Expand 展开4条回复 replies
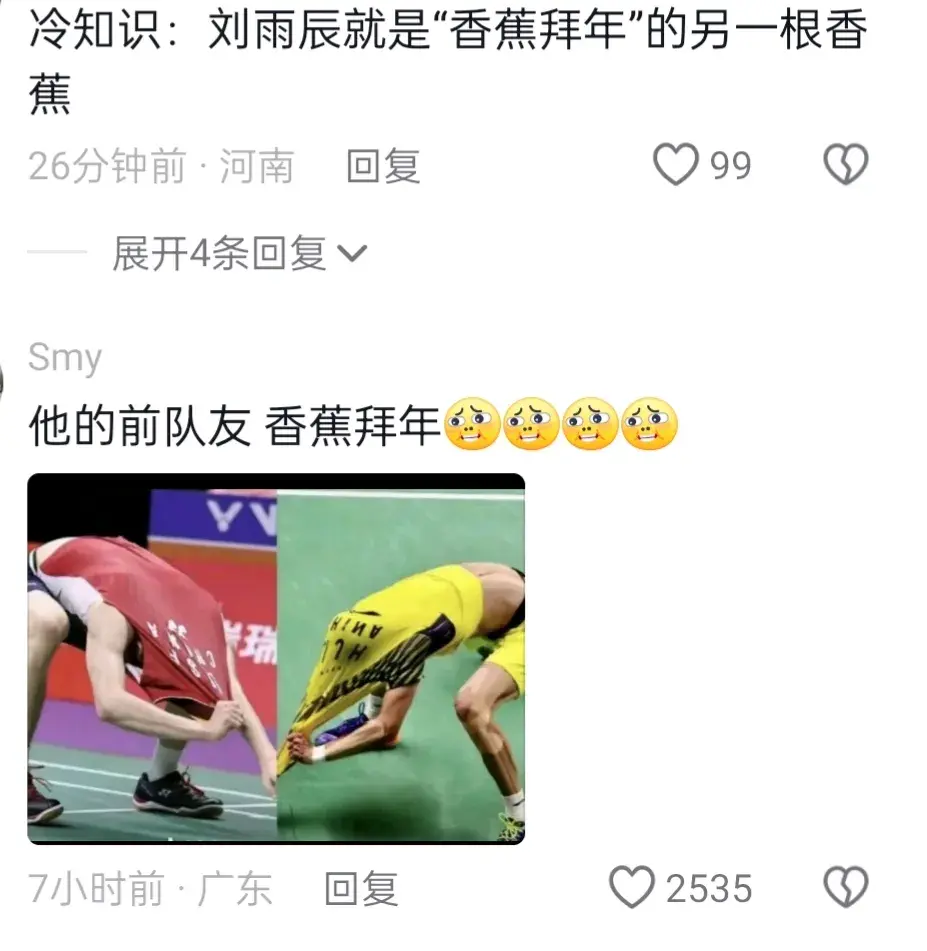Image resolution: width=927 pixels, height=951 pixels. (x=240, y=254)
